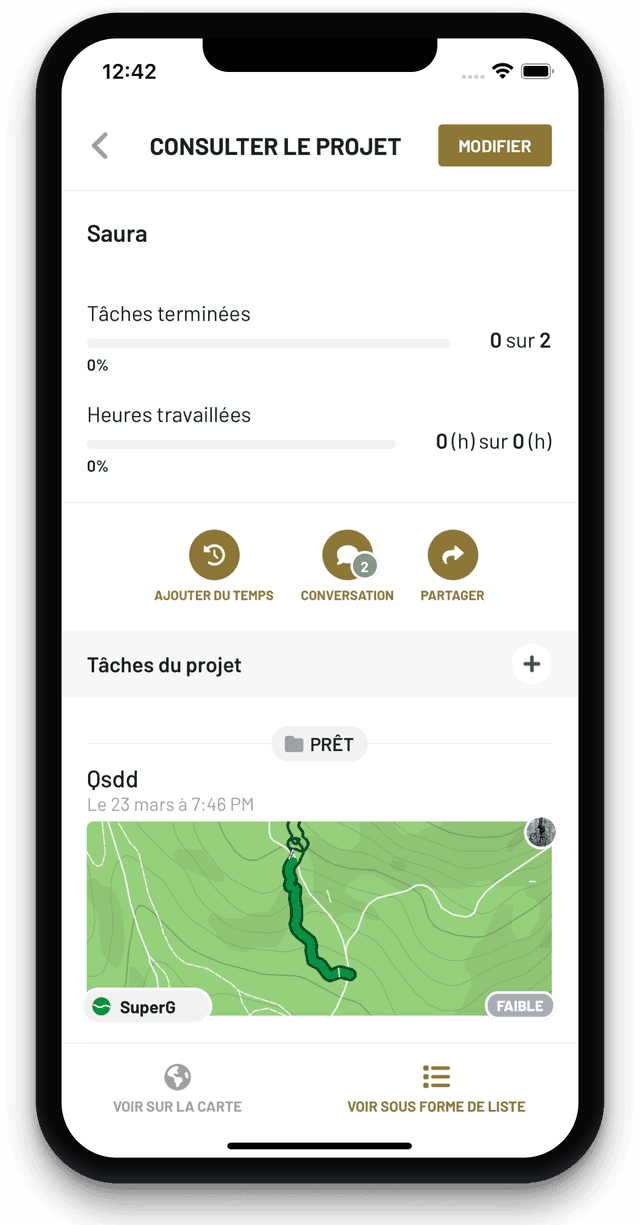The height and width of the screenshot is (1225, 640).
Task: Open the Qsdd task map card
Action: 319,918
